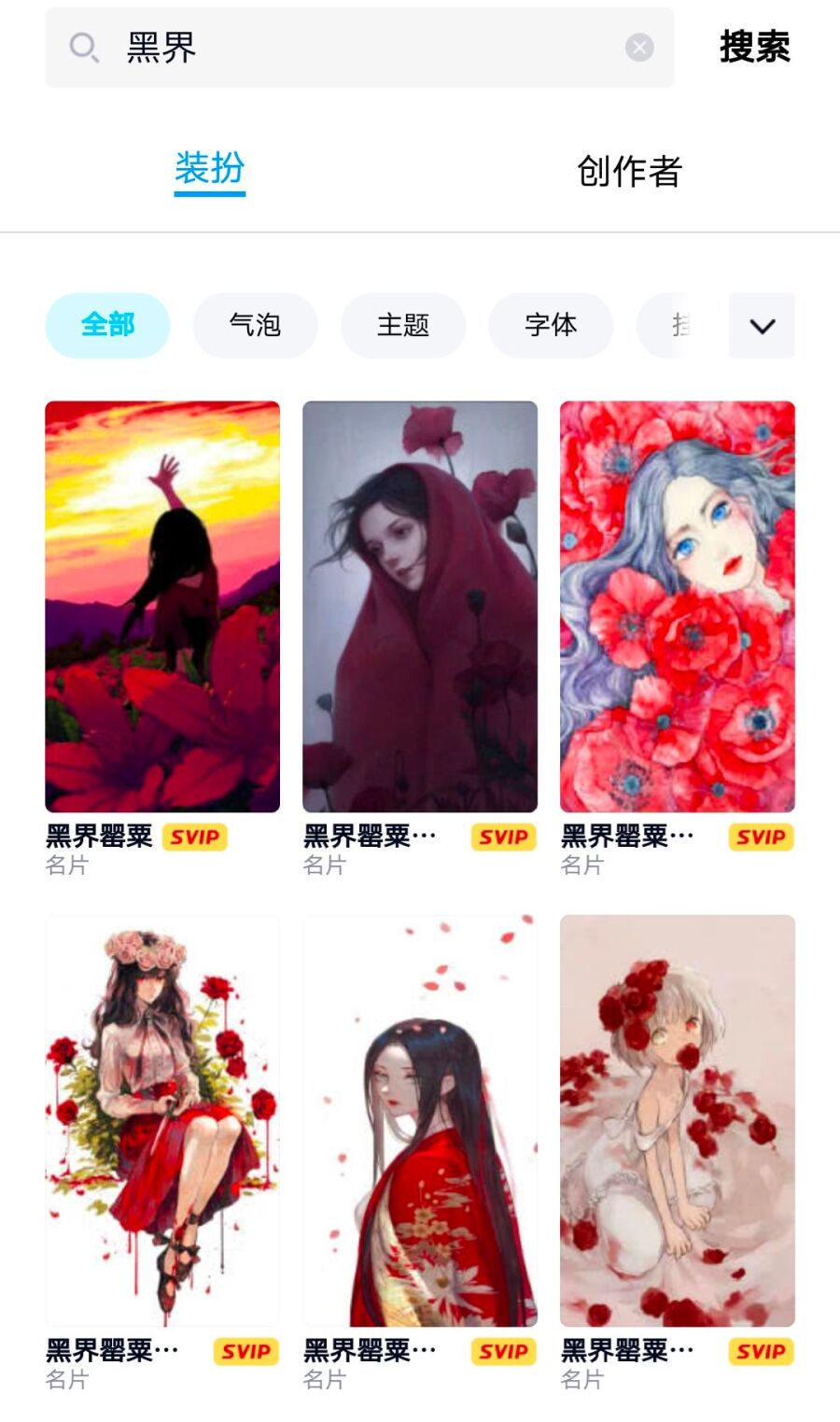Tap the search input field
This screenshot has height=1422, width=840.
pos(355,47)
